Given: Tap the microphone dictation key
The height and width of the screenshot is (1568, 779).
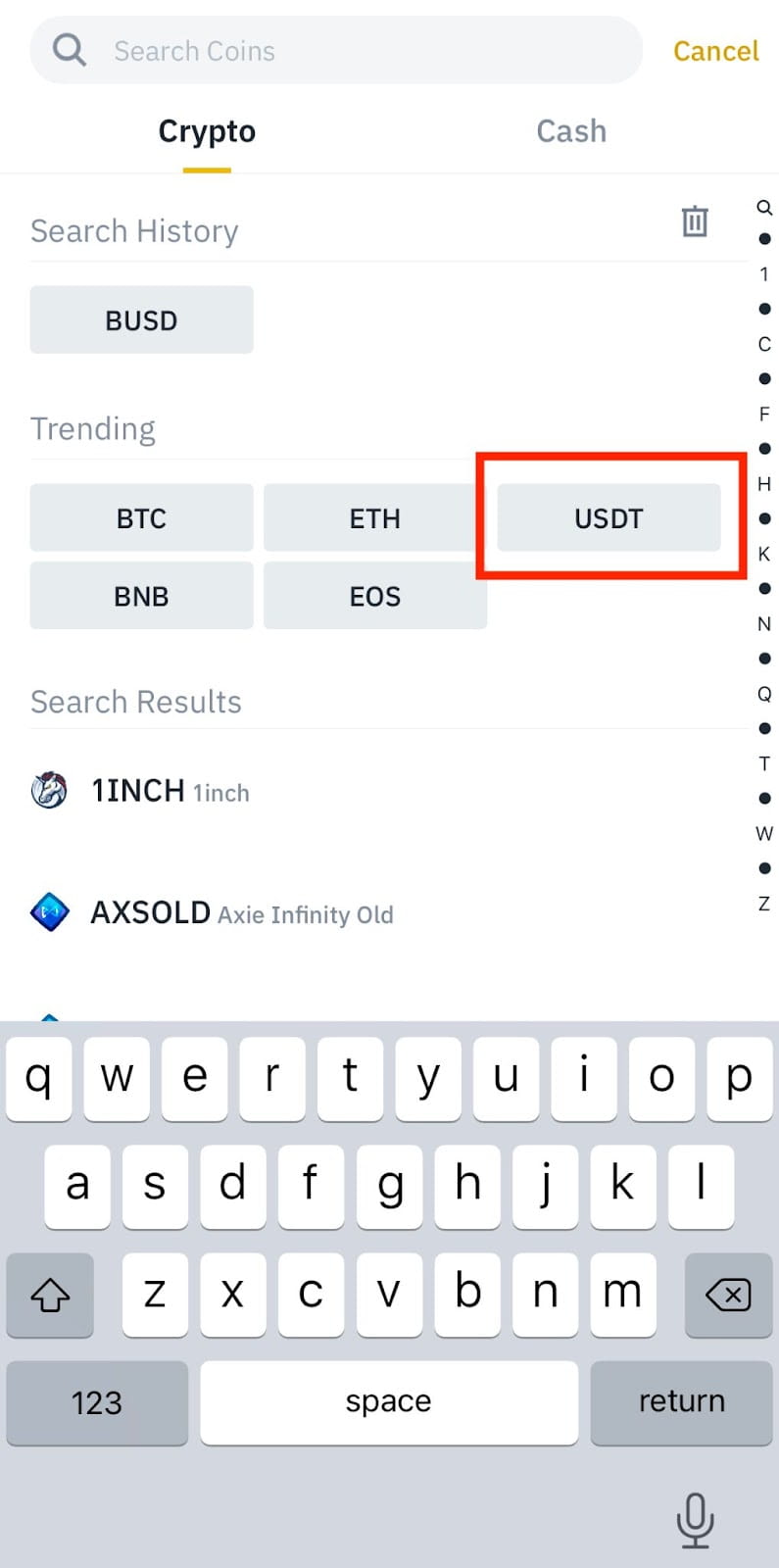Looking at the screenshot, I should coord(695,1520).
